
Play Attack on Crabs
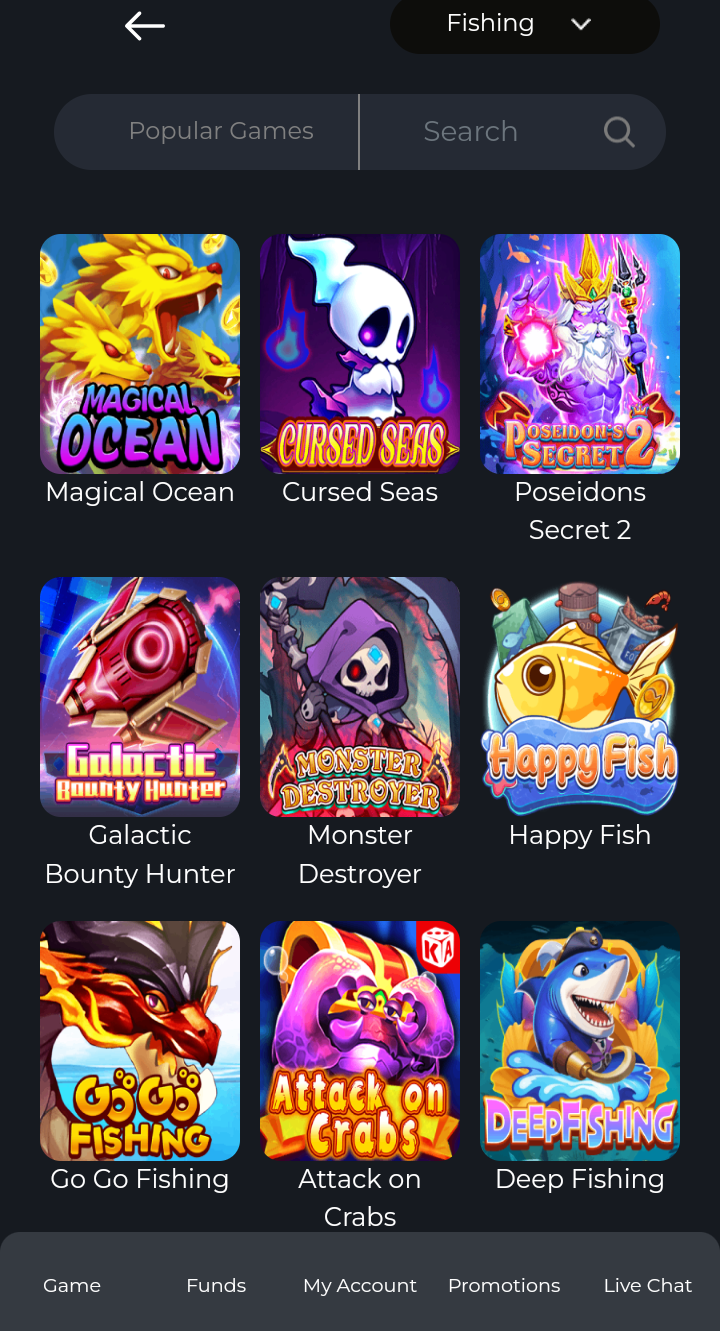click(x=360, y=1040)
